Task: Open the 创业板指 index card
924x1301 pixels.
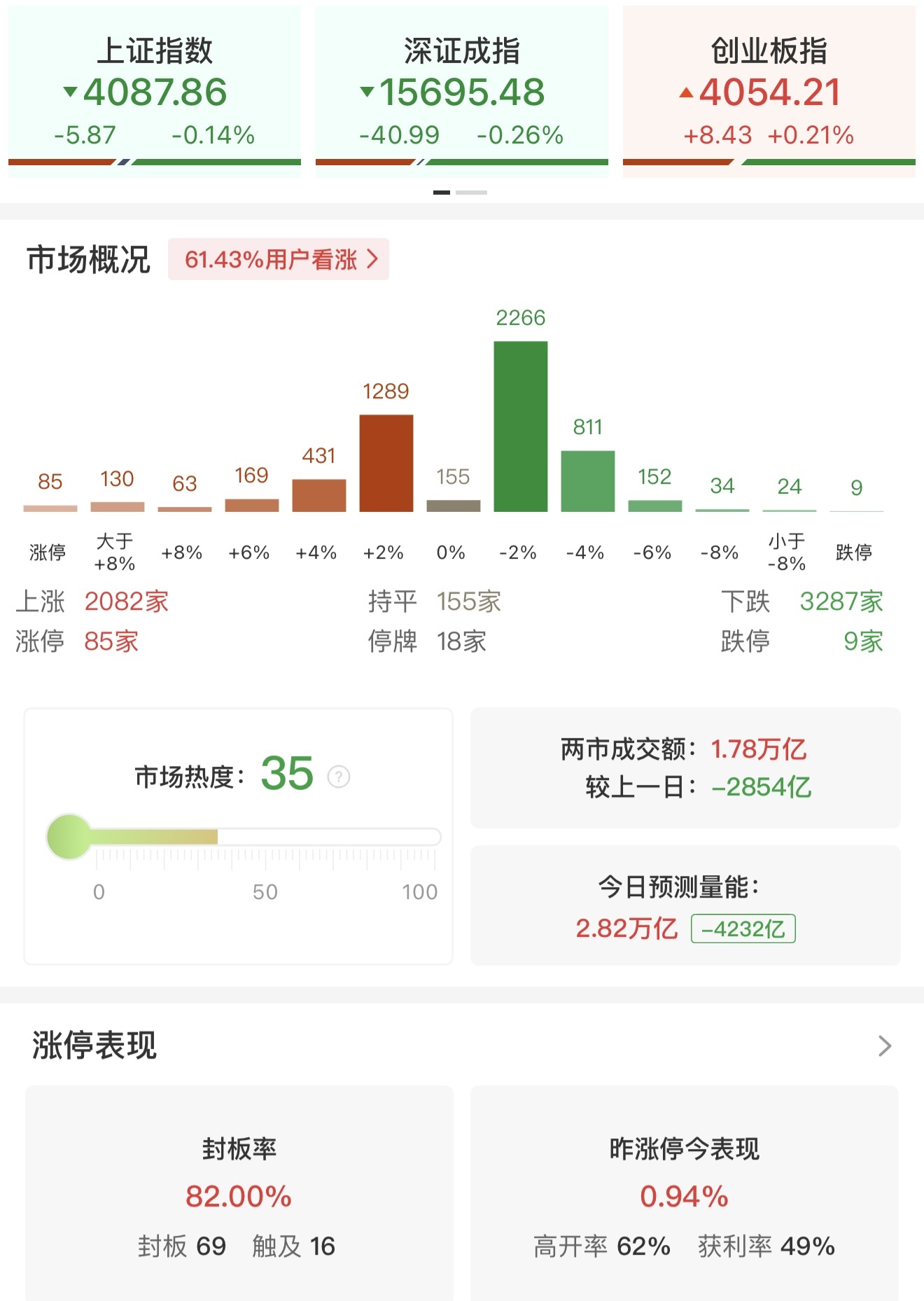Action: coord(769,91)
